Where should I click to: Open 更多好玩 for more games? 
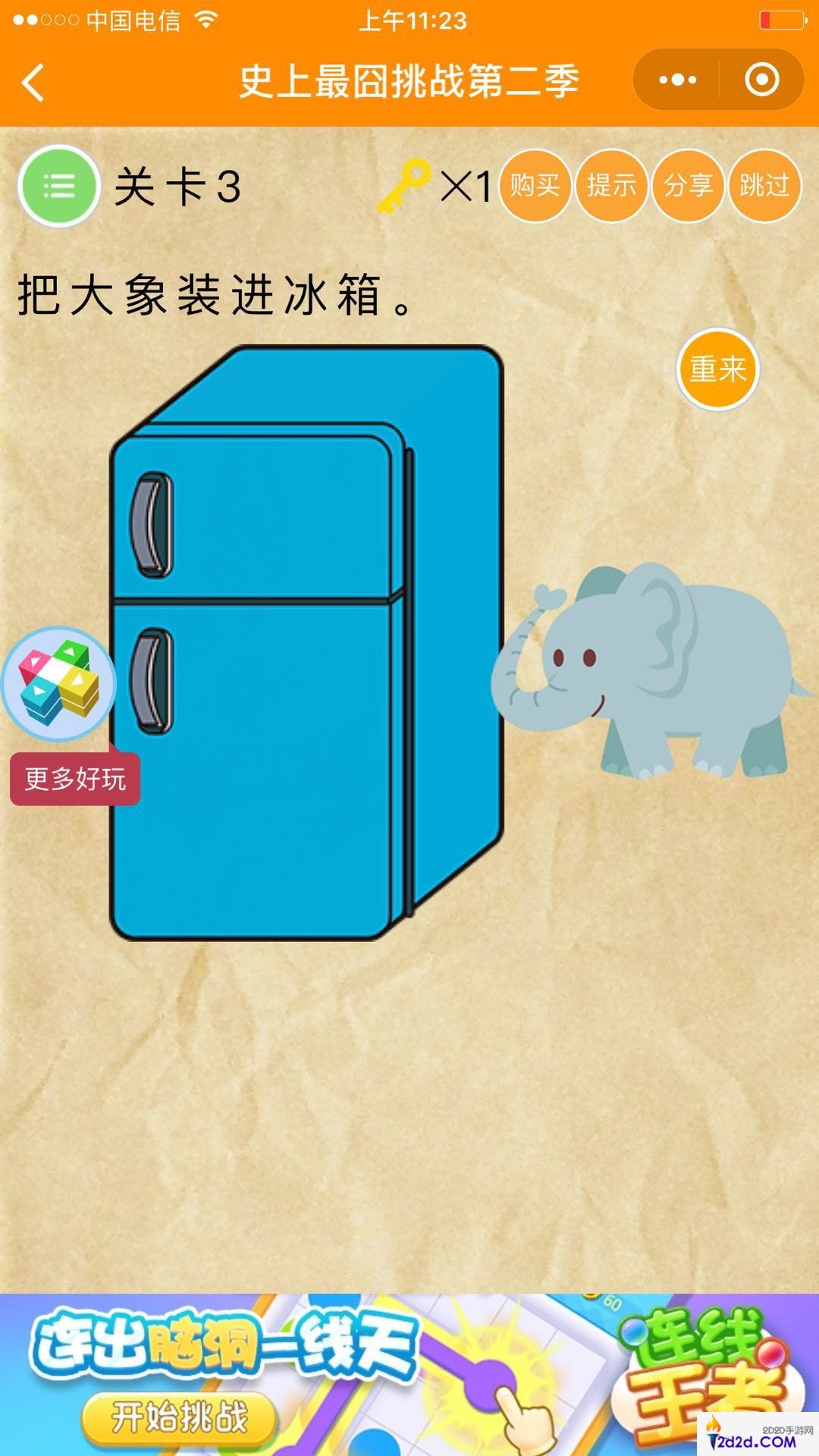(74, 779)
